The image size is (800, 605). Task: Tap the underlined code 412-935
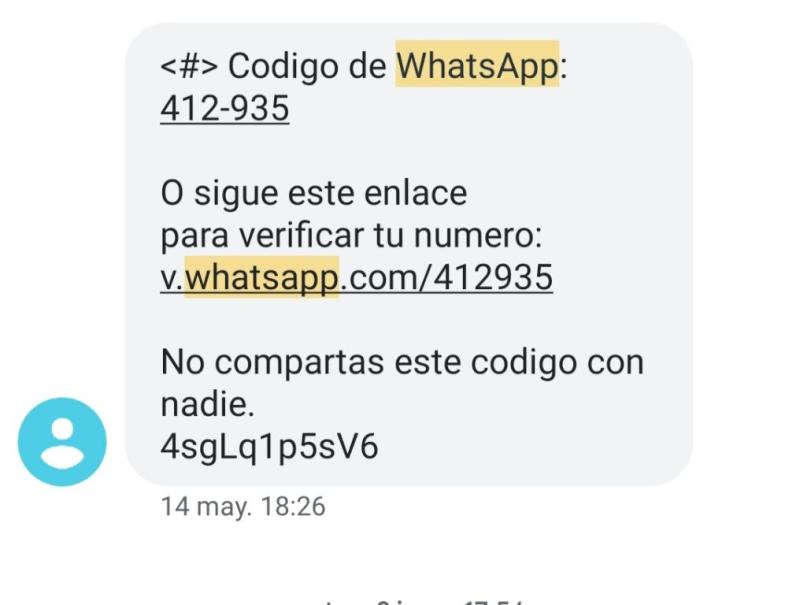[x=224, y=108]
